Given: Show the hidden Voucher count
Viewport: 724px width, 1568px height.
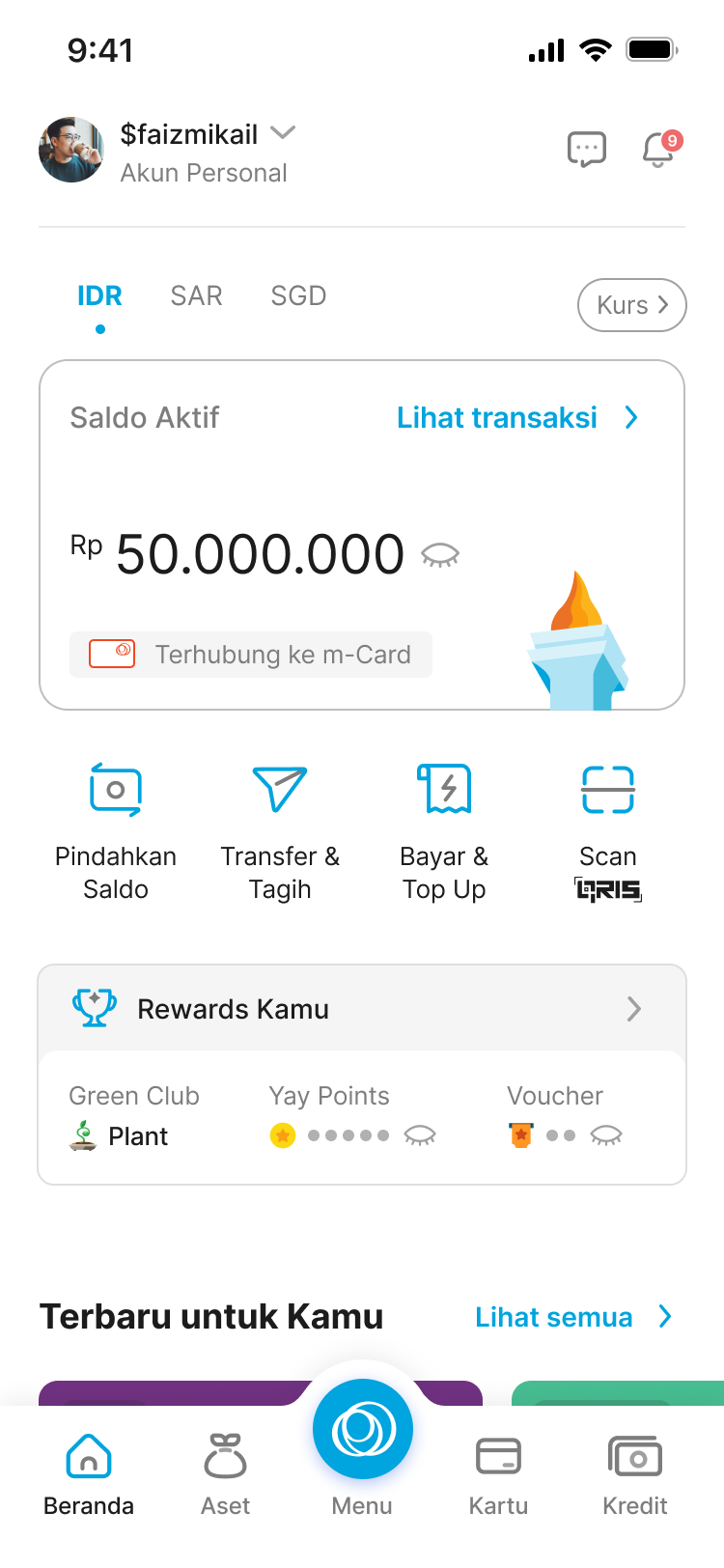Looking at the screenshot, I should tap(606, 1135).
